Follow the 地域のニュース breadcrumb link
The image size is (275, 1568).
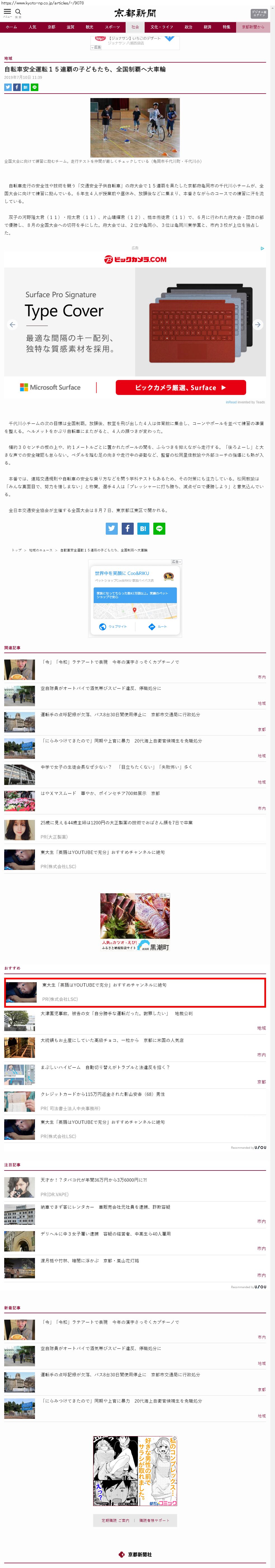click(x=41, y=550)
